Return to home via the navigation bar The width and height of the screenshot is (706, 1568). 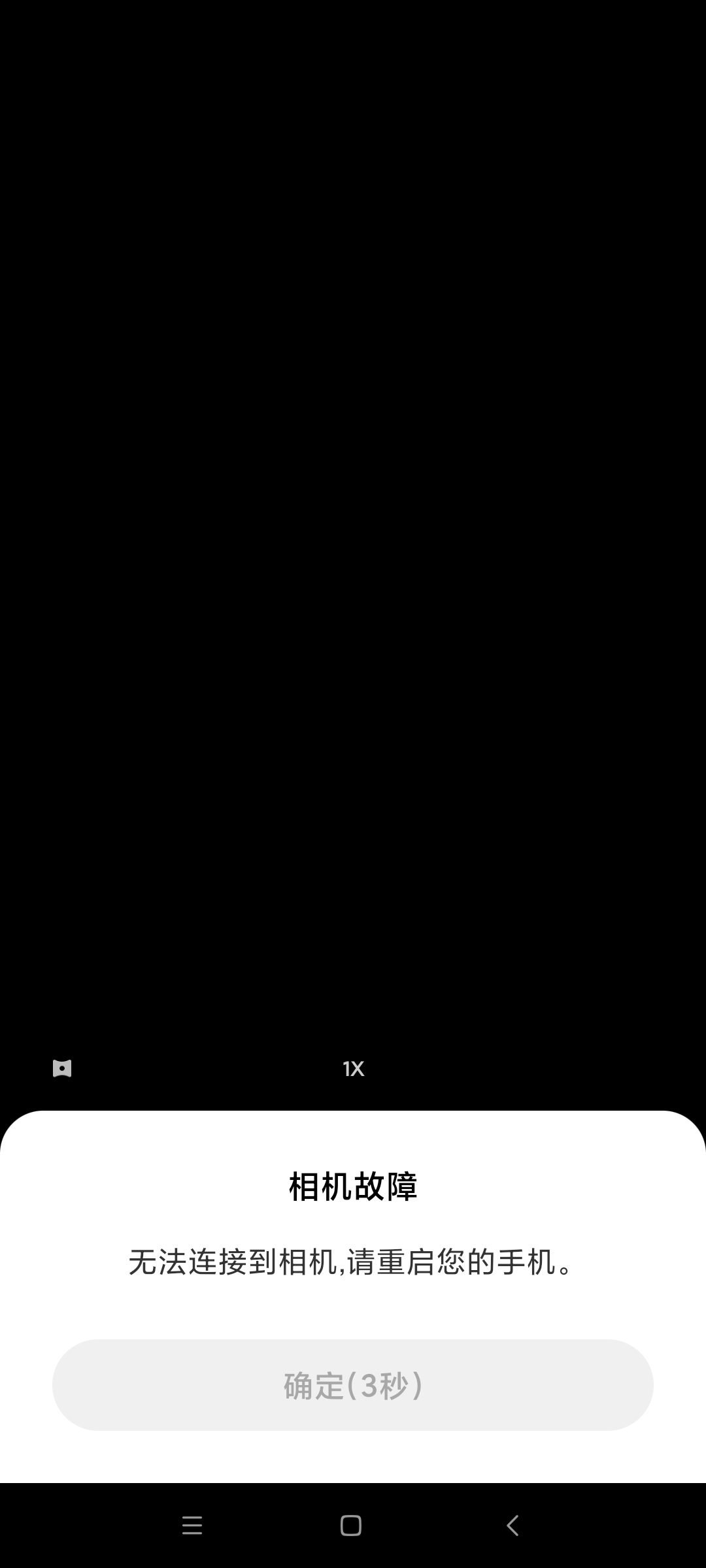[351, 1526]
